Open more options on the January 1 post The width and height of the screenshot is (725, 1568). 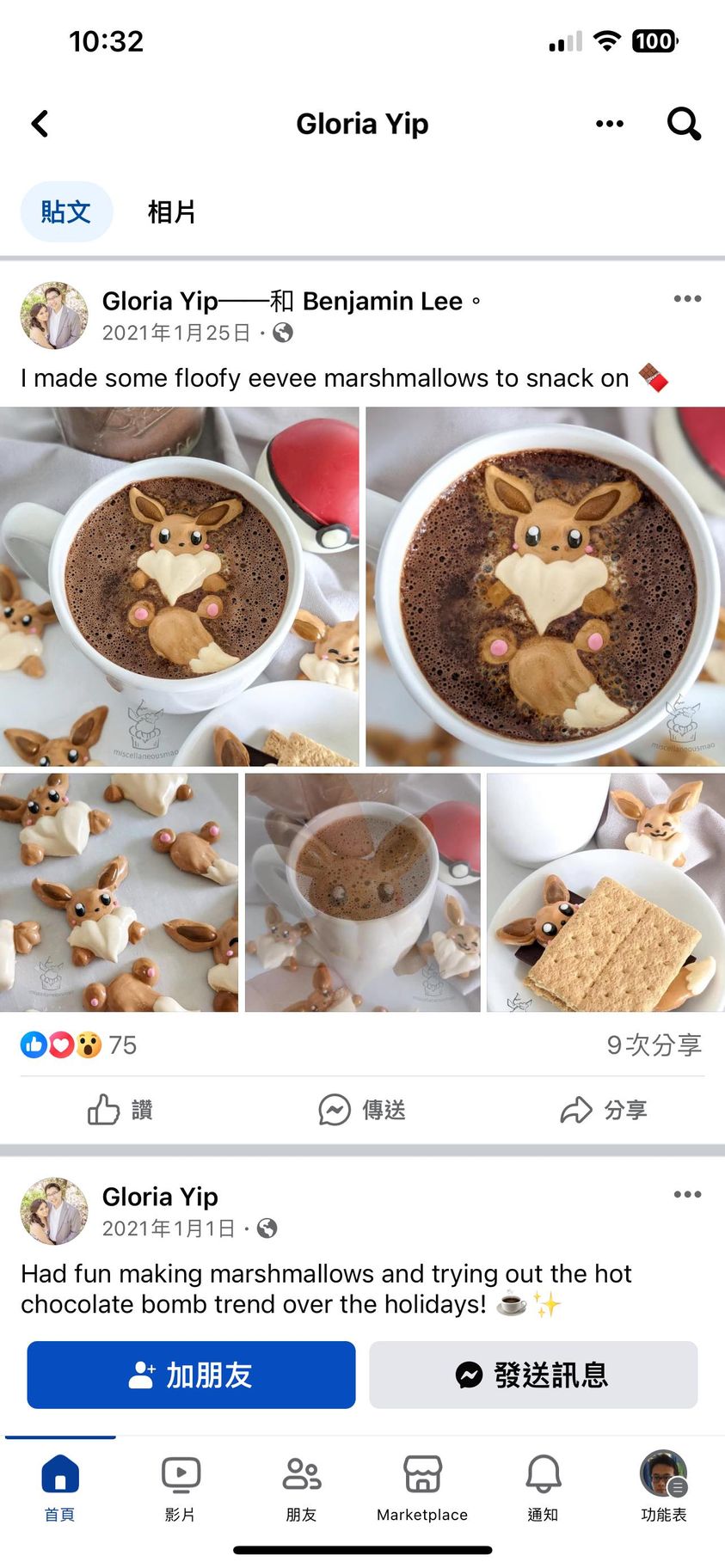click(x=687, y=1195)
